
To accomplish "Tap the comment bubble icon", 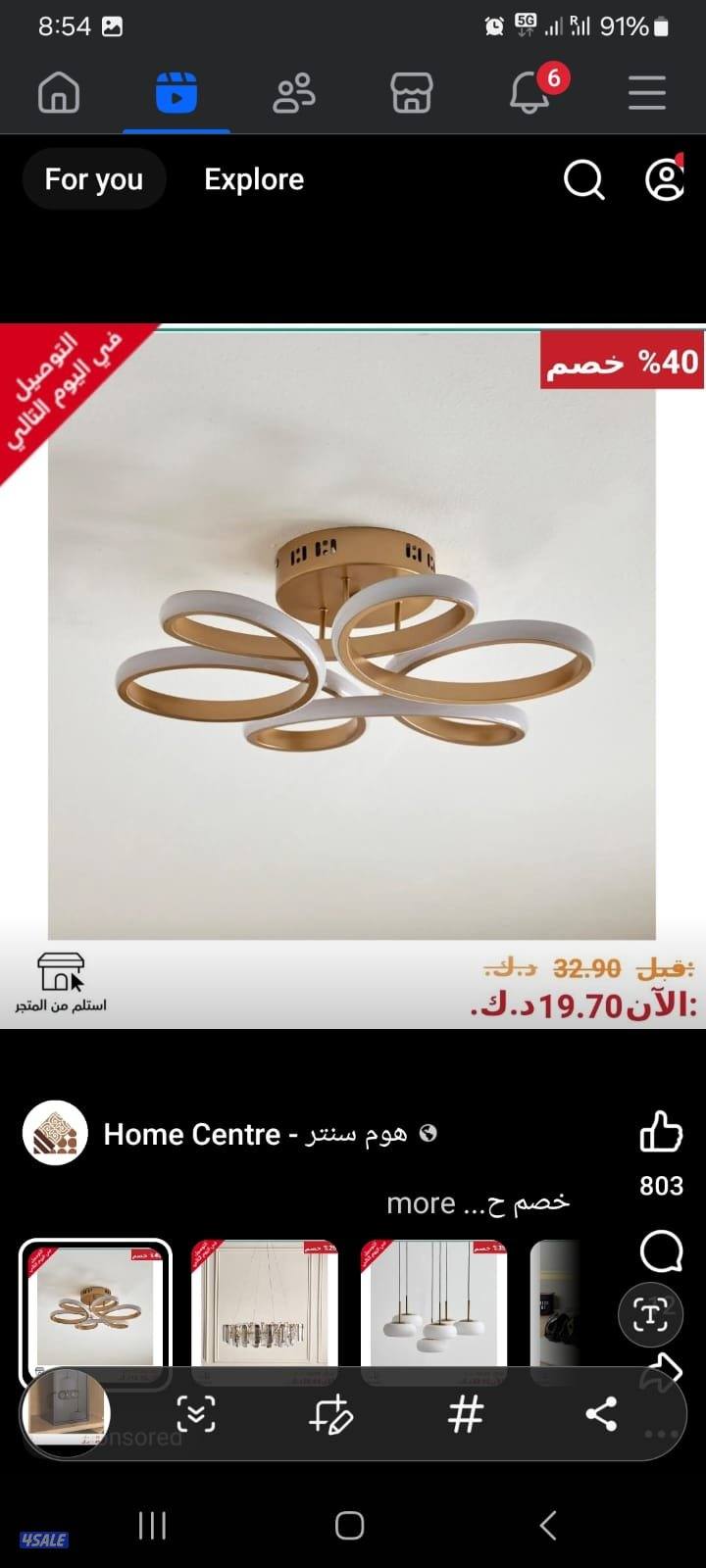I will [x=662, y=1251].
